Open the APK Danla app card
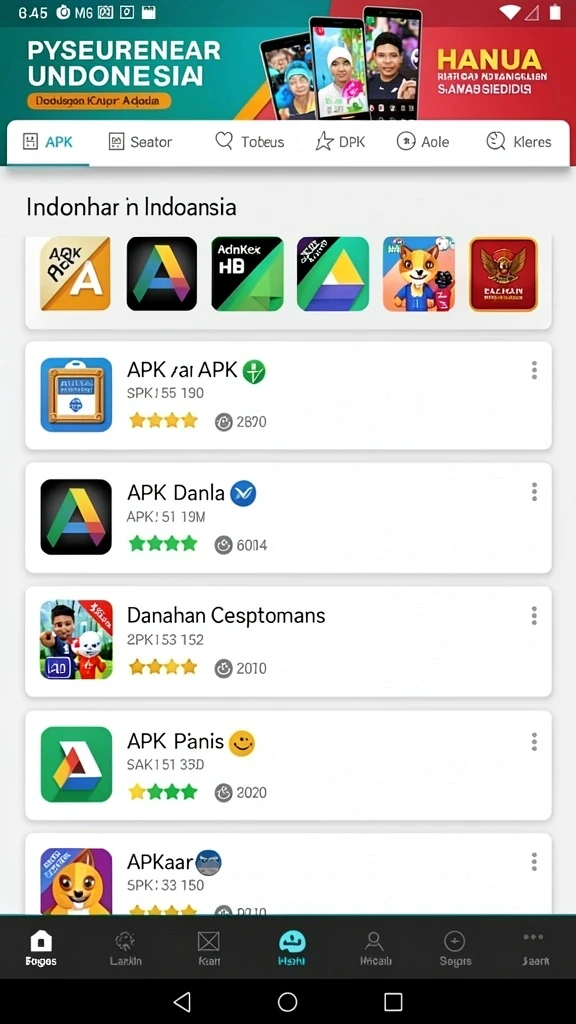The width and height of the screenshot is (576, 1024). pos(288,517)
